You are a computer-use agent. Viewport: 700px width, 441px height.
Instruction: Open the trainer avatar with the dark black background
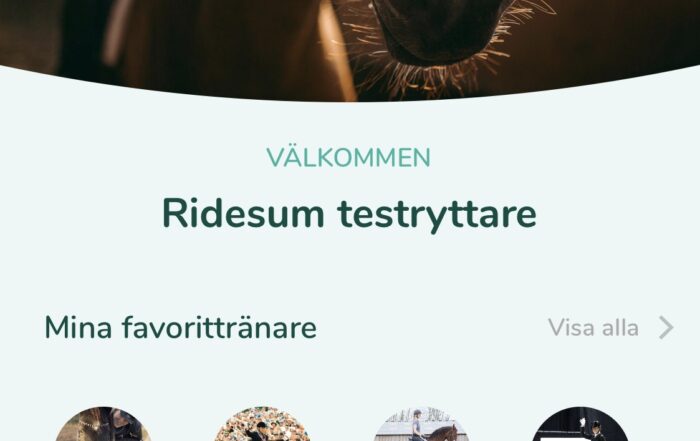[x=580, y=427]
